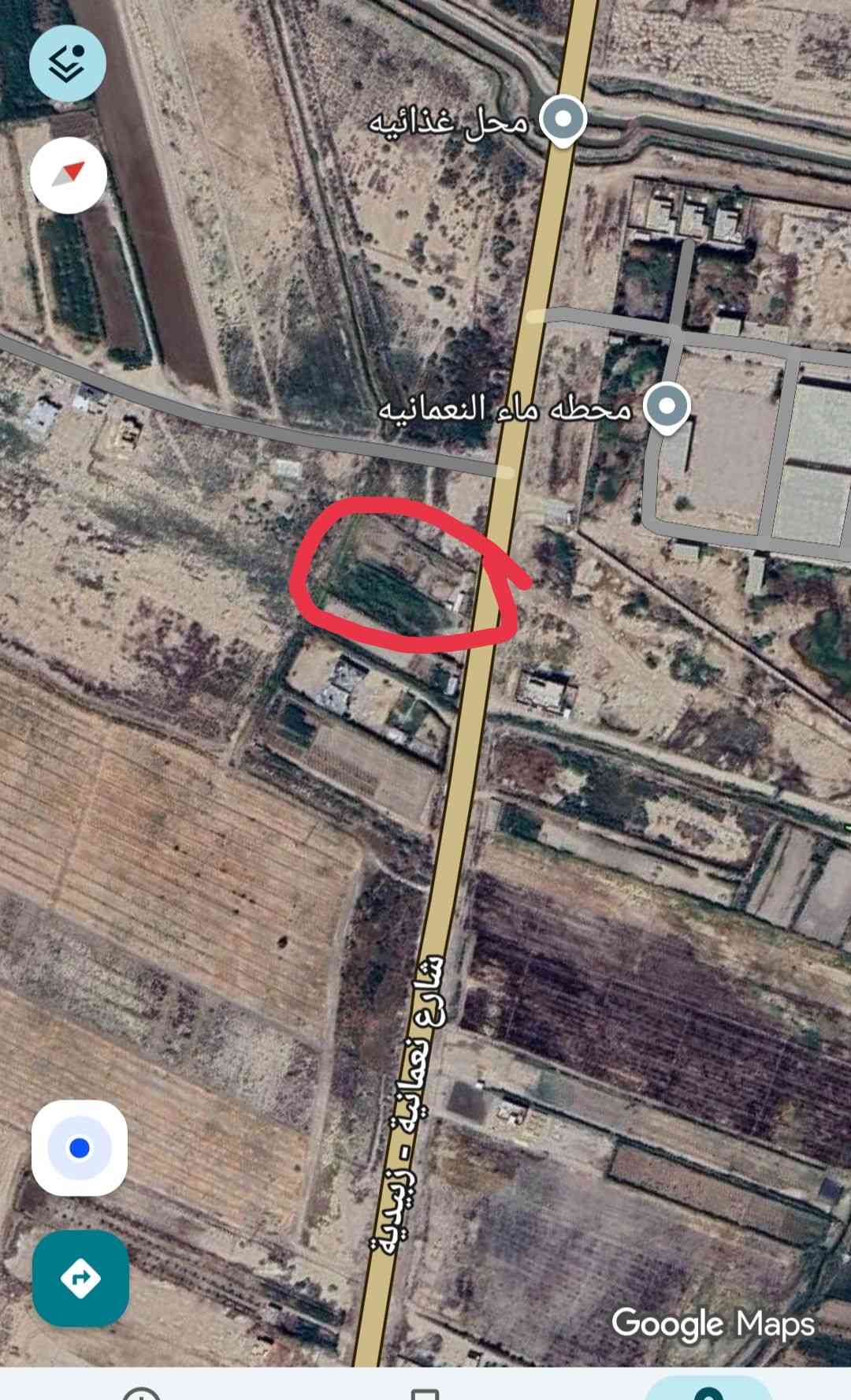Select the محطه ماء النعمانيه place pin
The height and width of the screenshot is (1400, 851).
(x=667, y=408)
